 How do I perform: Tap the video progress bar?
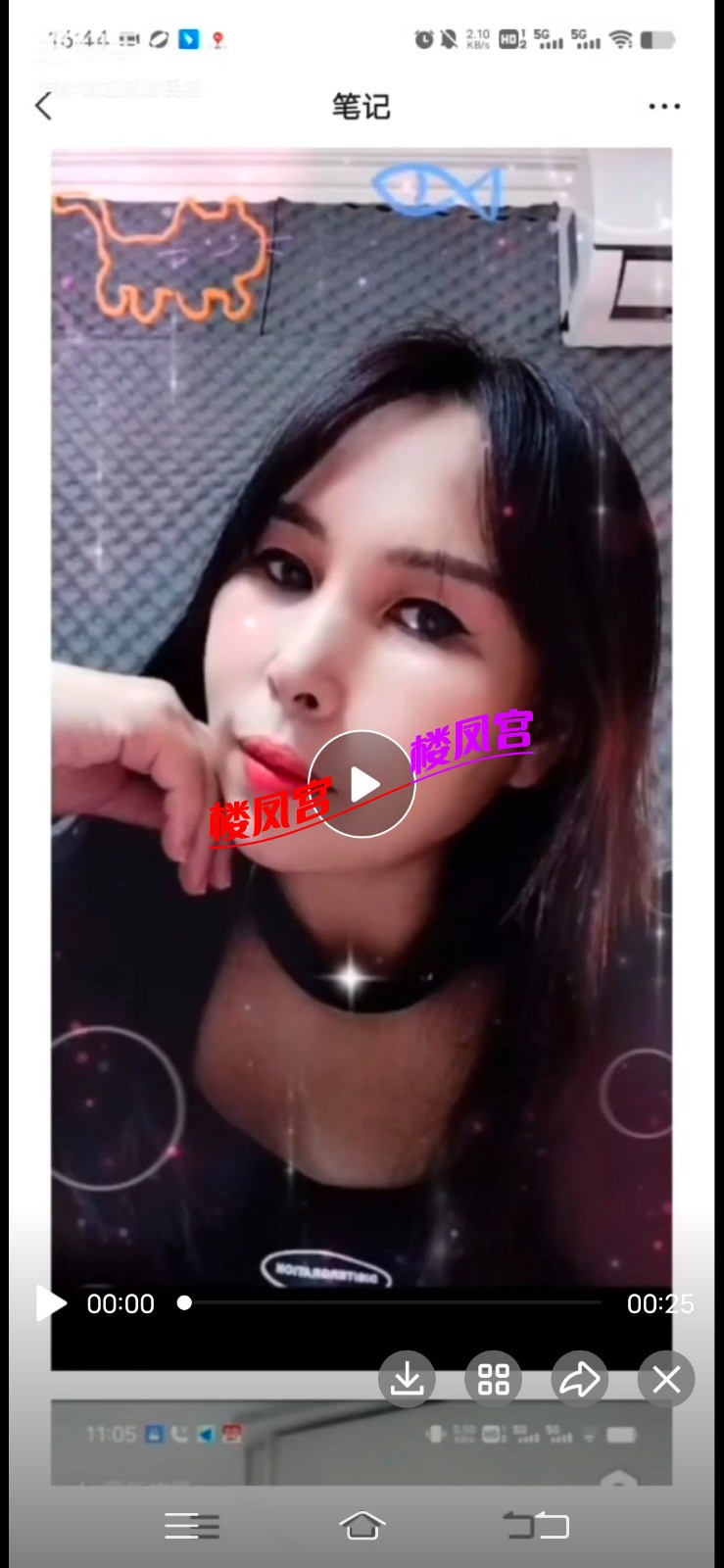click(x=392, y=1303)
